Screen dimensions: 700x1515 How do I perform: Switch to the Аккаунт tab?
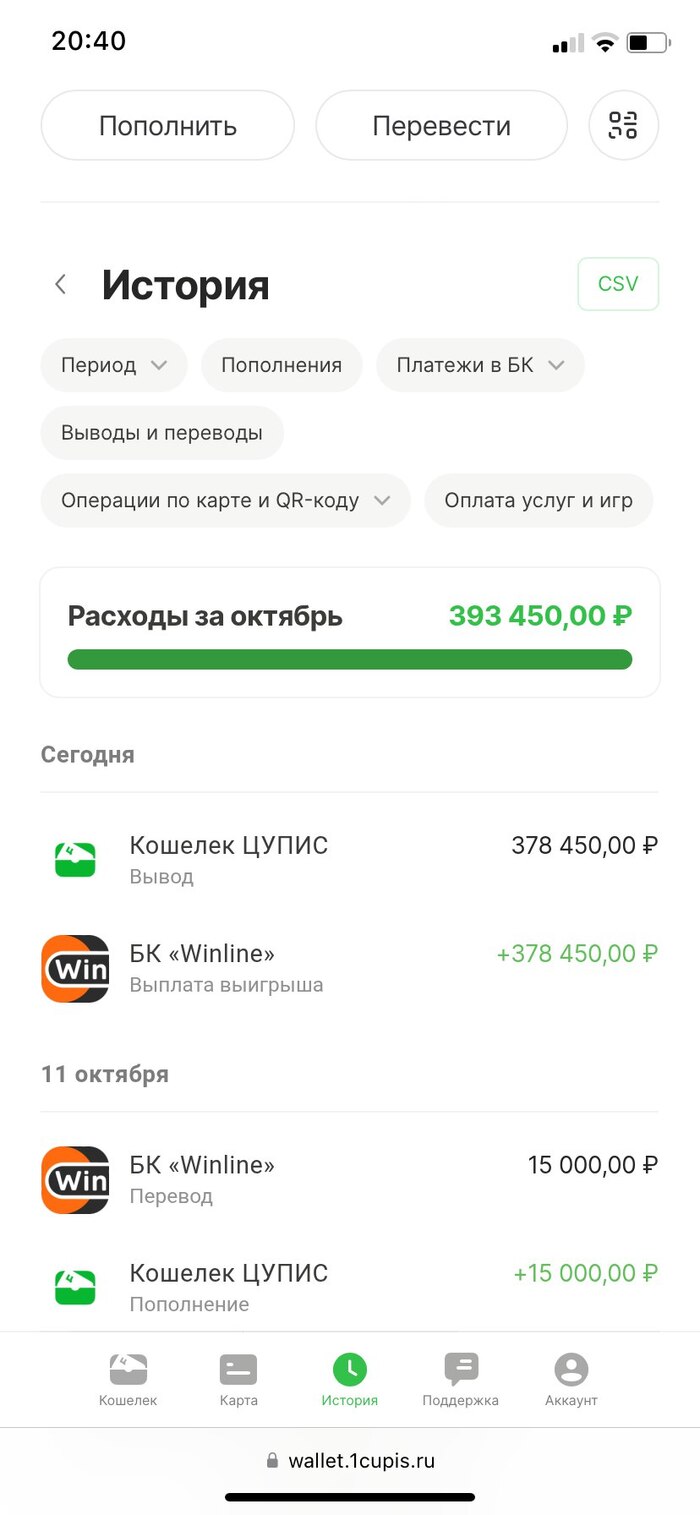point(571,1380)
